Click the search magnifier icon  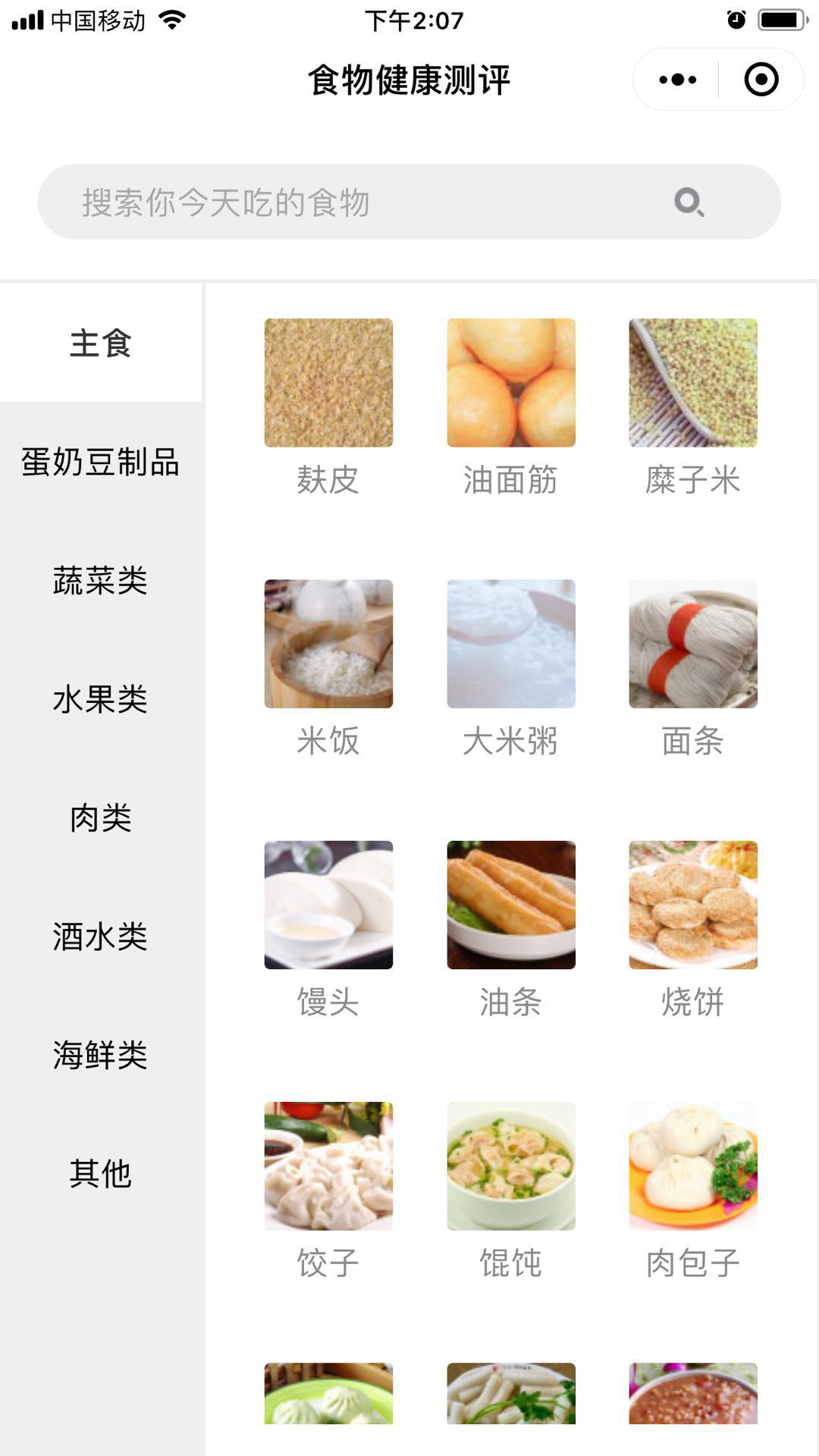(691, 202)
